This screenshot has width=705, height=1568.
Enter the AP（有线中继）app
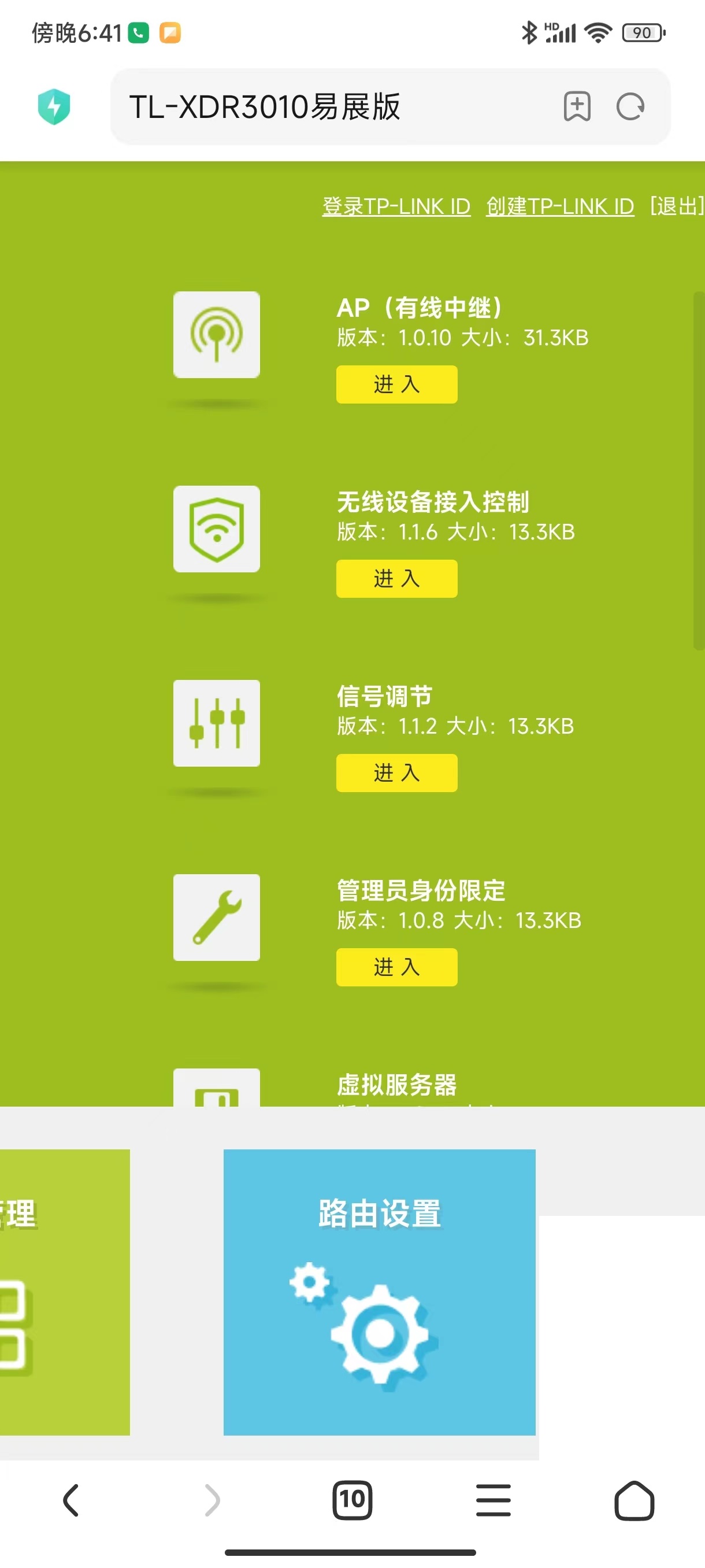click(x=396, y=384)
